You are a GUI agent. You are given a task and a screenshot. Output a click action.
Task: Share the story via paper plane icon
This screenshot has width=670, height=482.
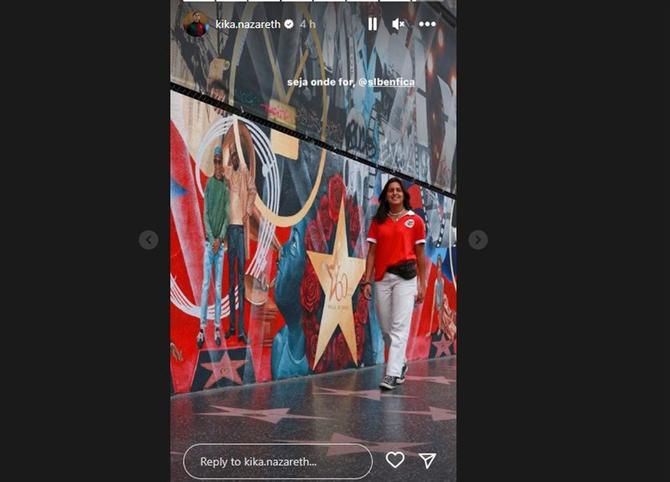[x=427, y=460]
